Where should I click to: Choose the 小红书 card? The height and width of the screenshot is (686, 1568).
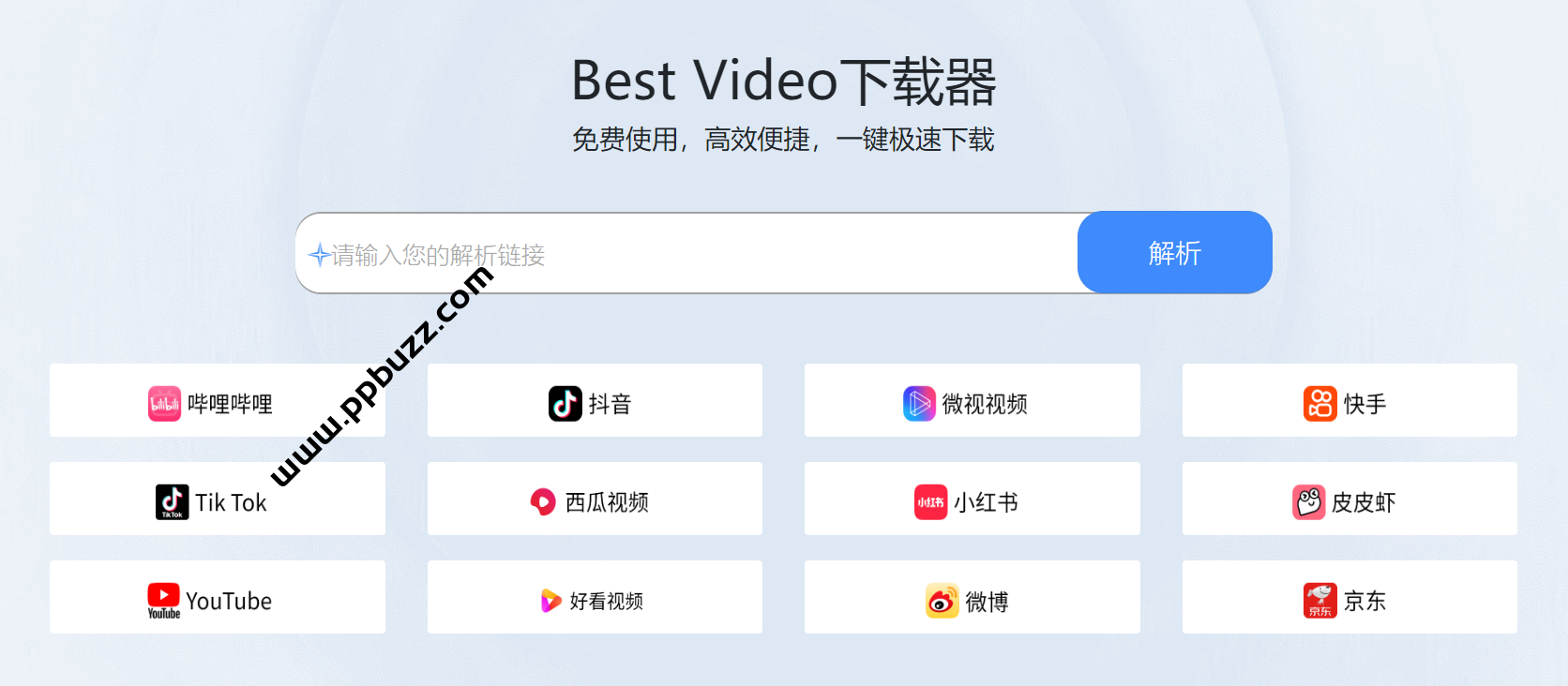(x=972, y=500)
